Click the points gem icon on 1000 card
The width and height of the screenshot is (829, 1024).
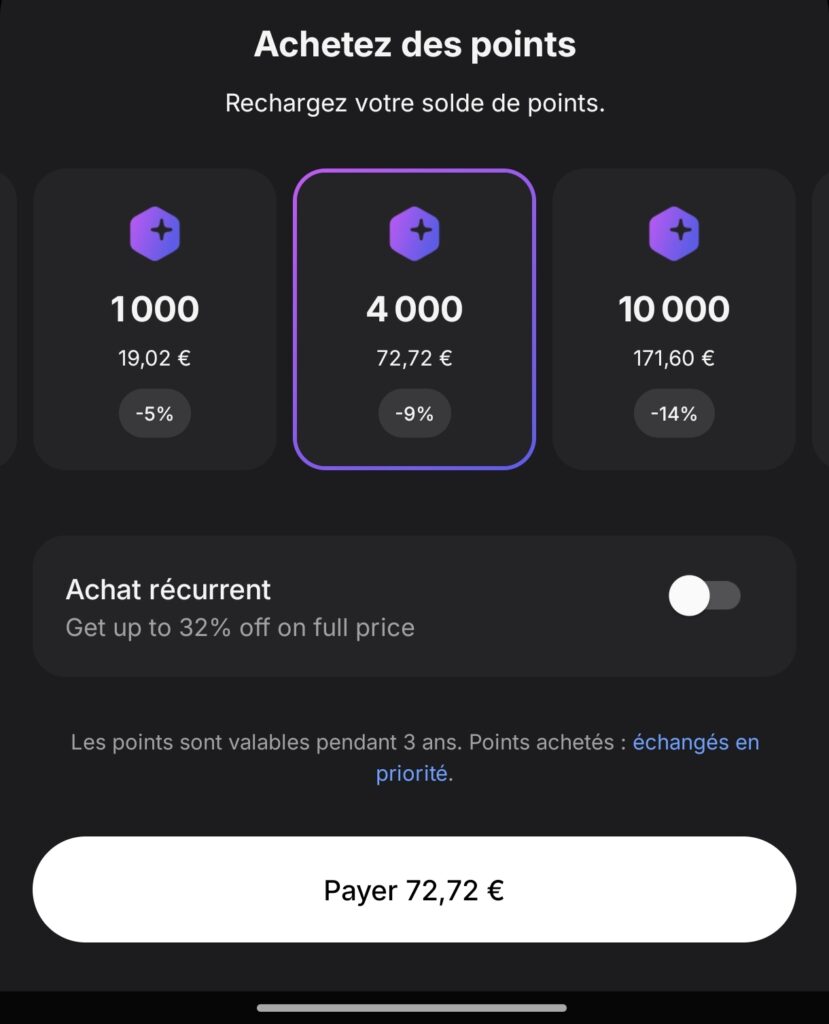point(155,233)
